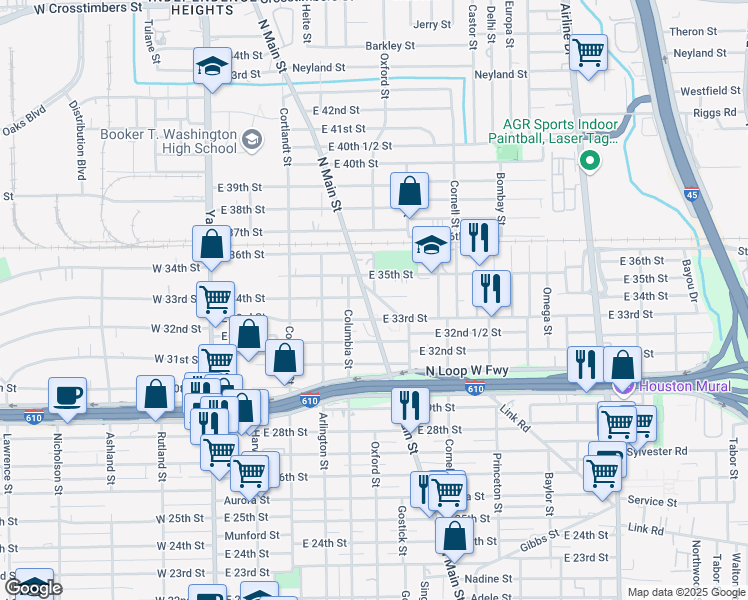The image size is (748, 600).
Task: Tap the shopping bag marker on E 39th St
Action: (x=409, y=190)
